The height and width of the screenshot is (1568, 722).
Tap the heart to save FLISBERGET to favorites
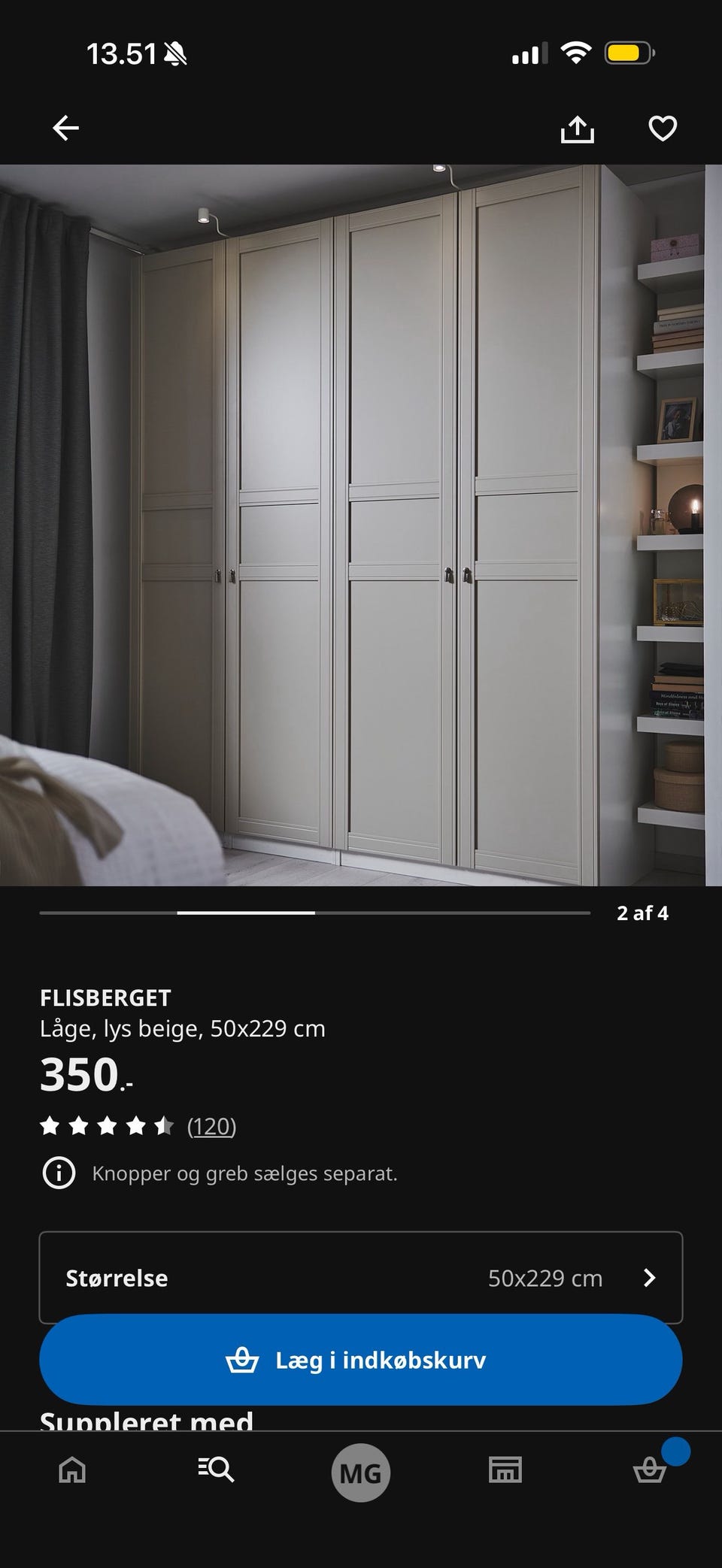point(663,128)
